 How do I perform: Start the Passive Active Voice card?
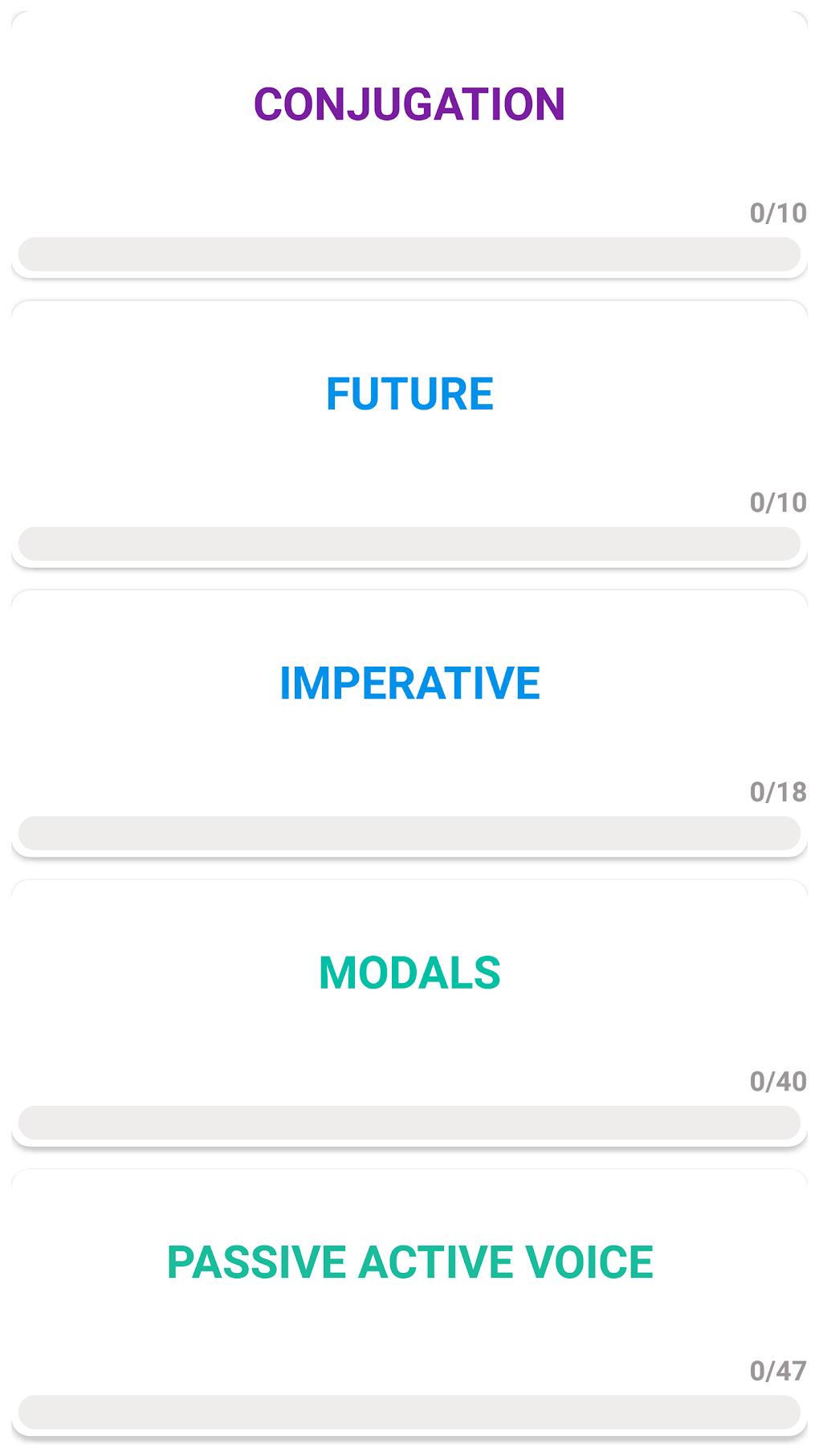click(409, 1303)
